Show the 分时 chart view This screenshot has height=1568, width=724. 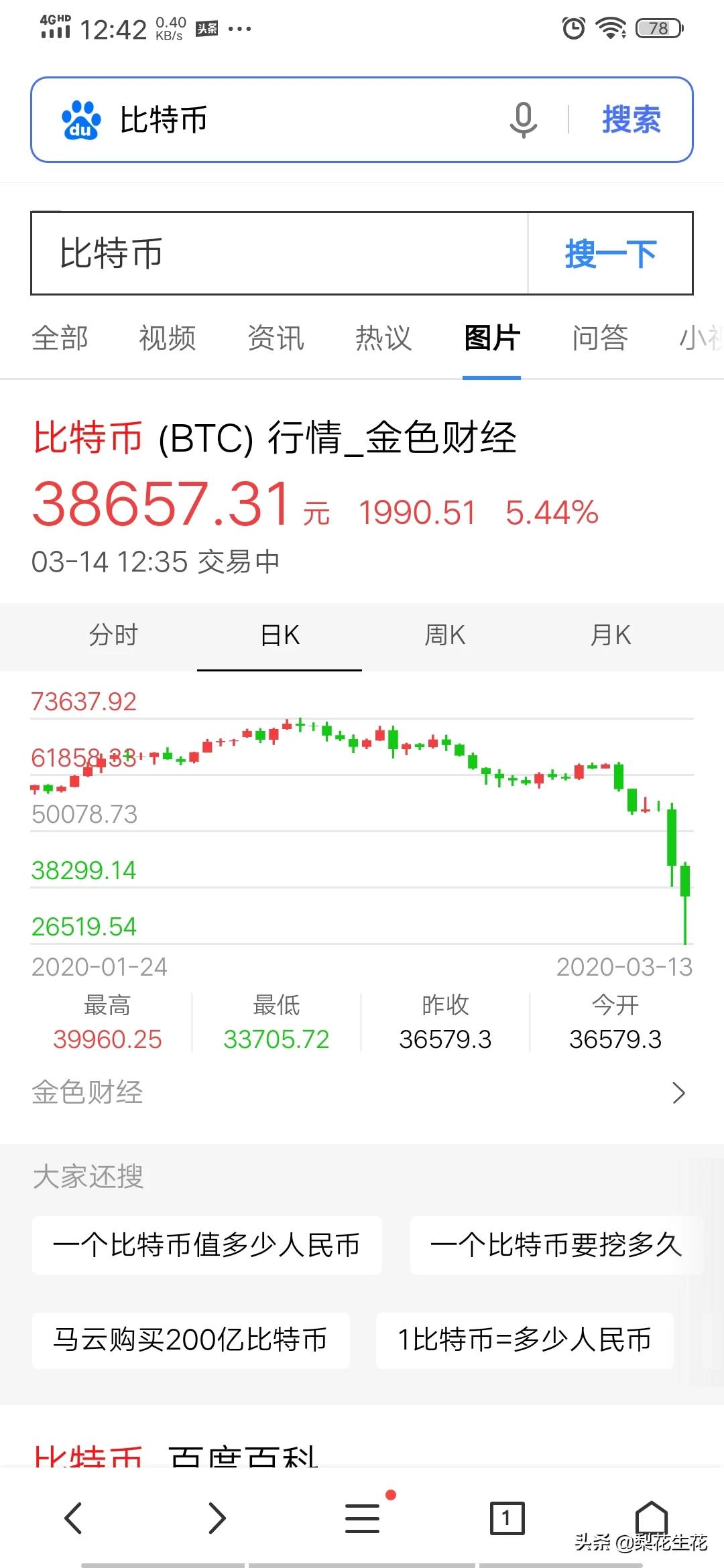point(113,635)
